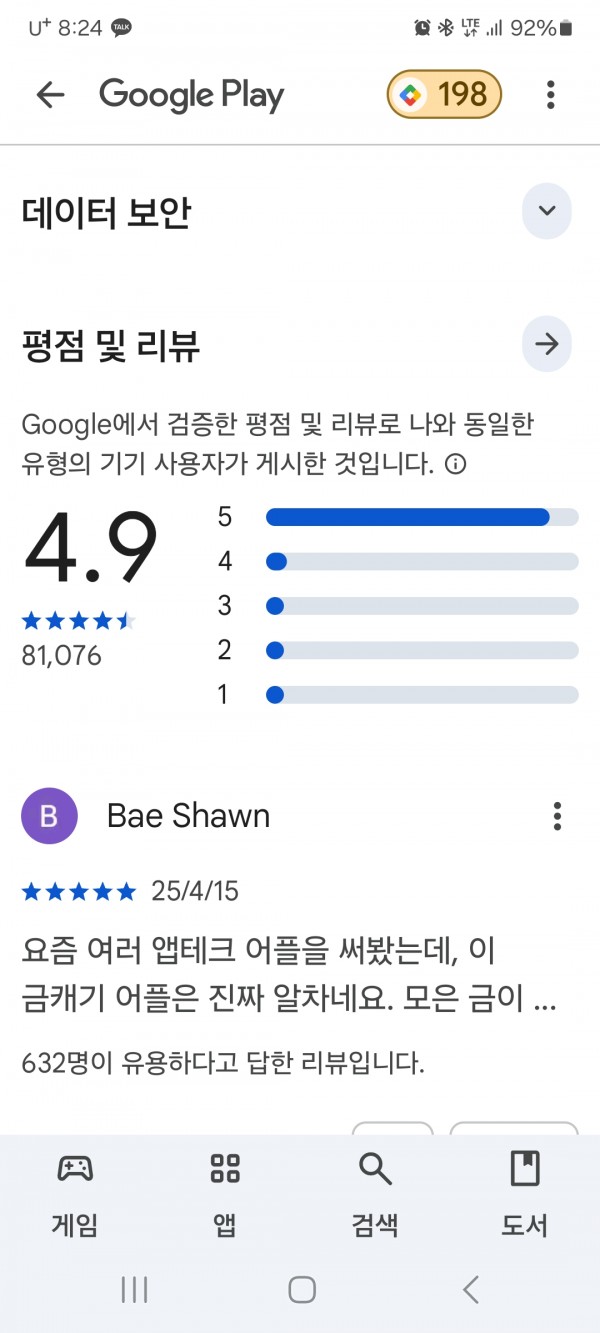The width and height of the screenshot is (600, 1333).
Task: Open the 198 Play Points badge
Action: [444, 95]
